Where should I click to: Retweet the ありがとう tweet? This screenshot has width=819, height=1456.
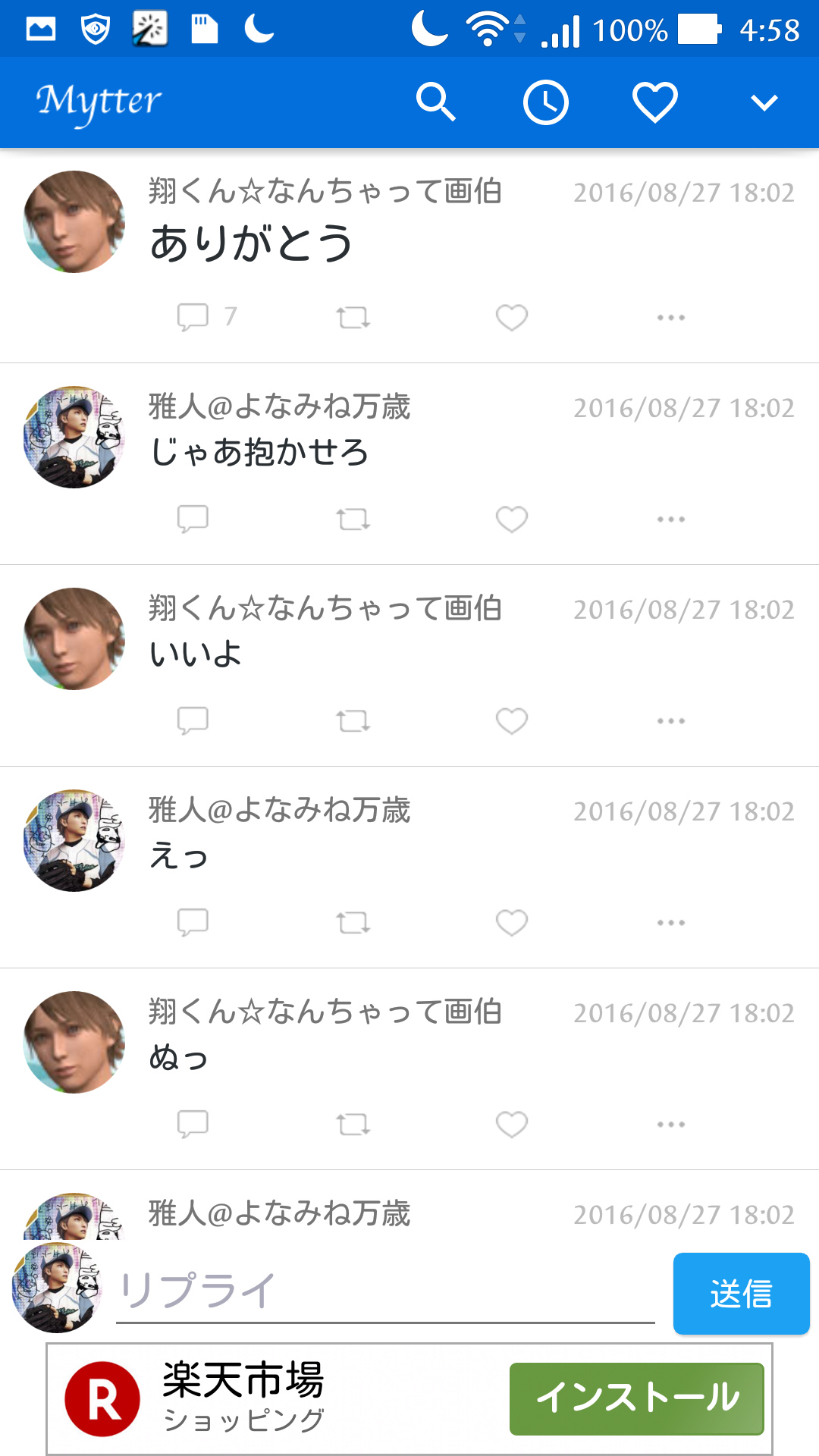(x=353, y=317)
